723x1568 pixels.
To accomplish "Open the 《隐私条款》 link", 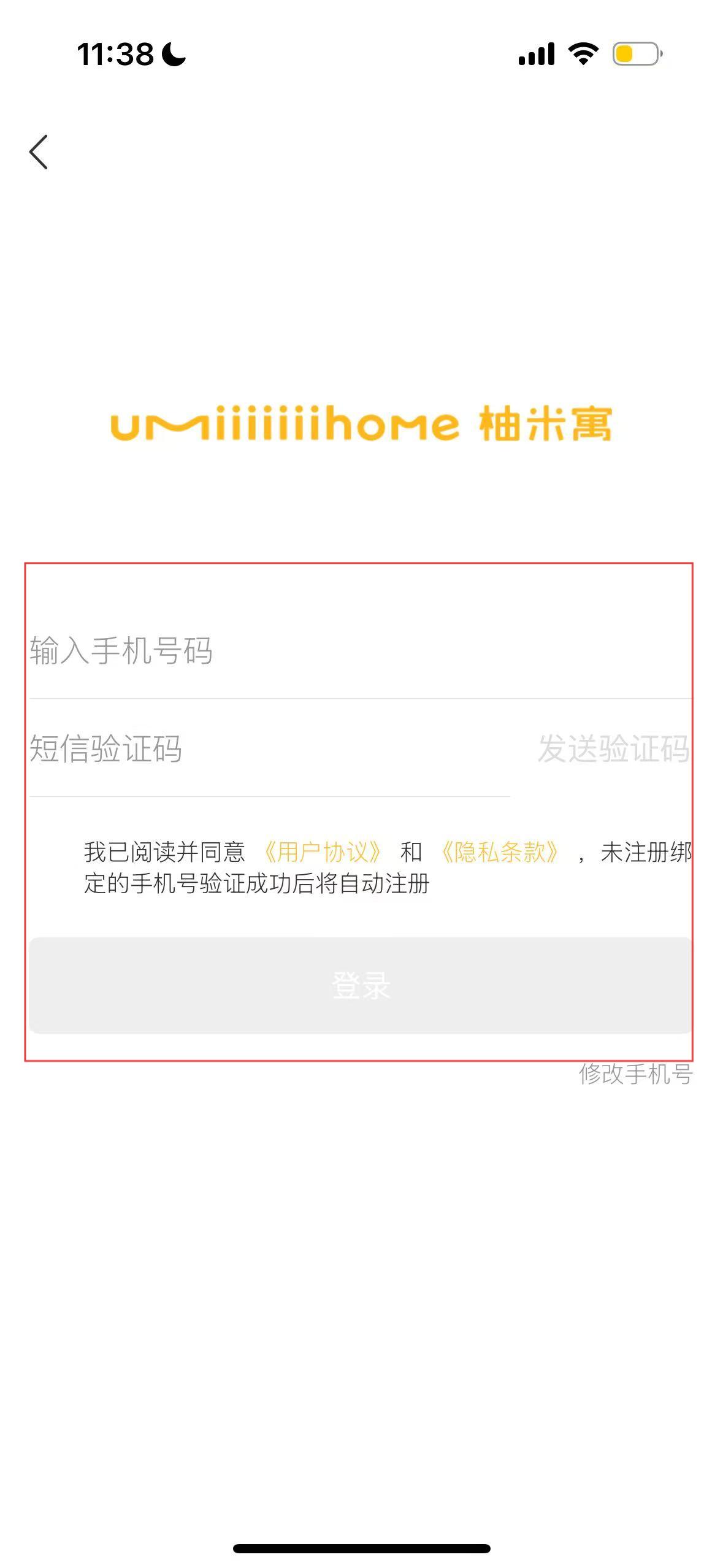I will (499, 852).
